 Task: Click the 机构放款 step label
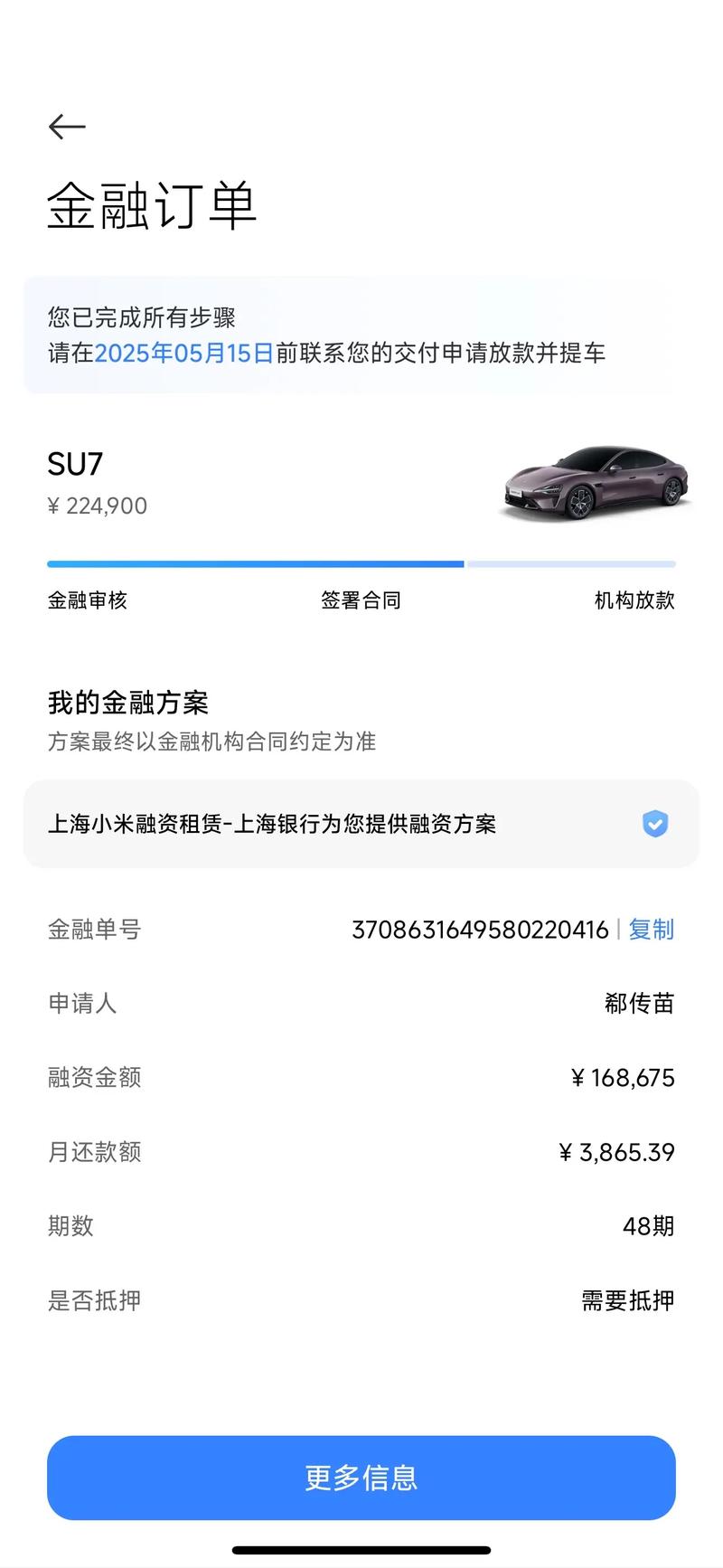tap(634, 600)
